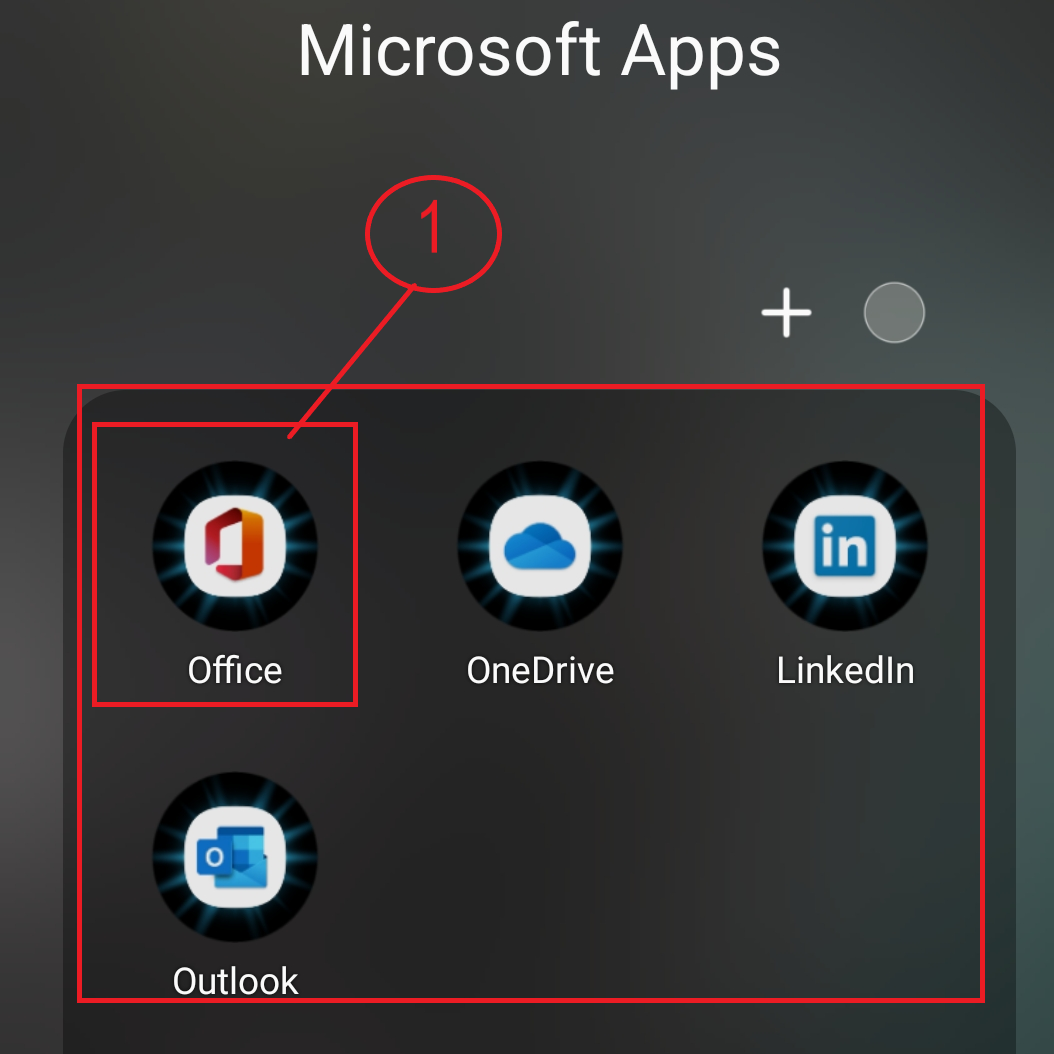Change folder color with the circle
The image size is (1054, 1054).
click(x=894, y=313)
